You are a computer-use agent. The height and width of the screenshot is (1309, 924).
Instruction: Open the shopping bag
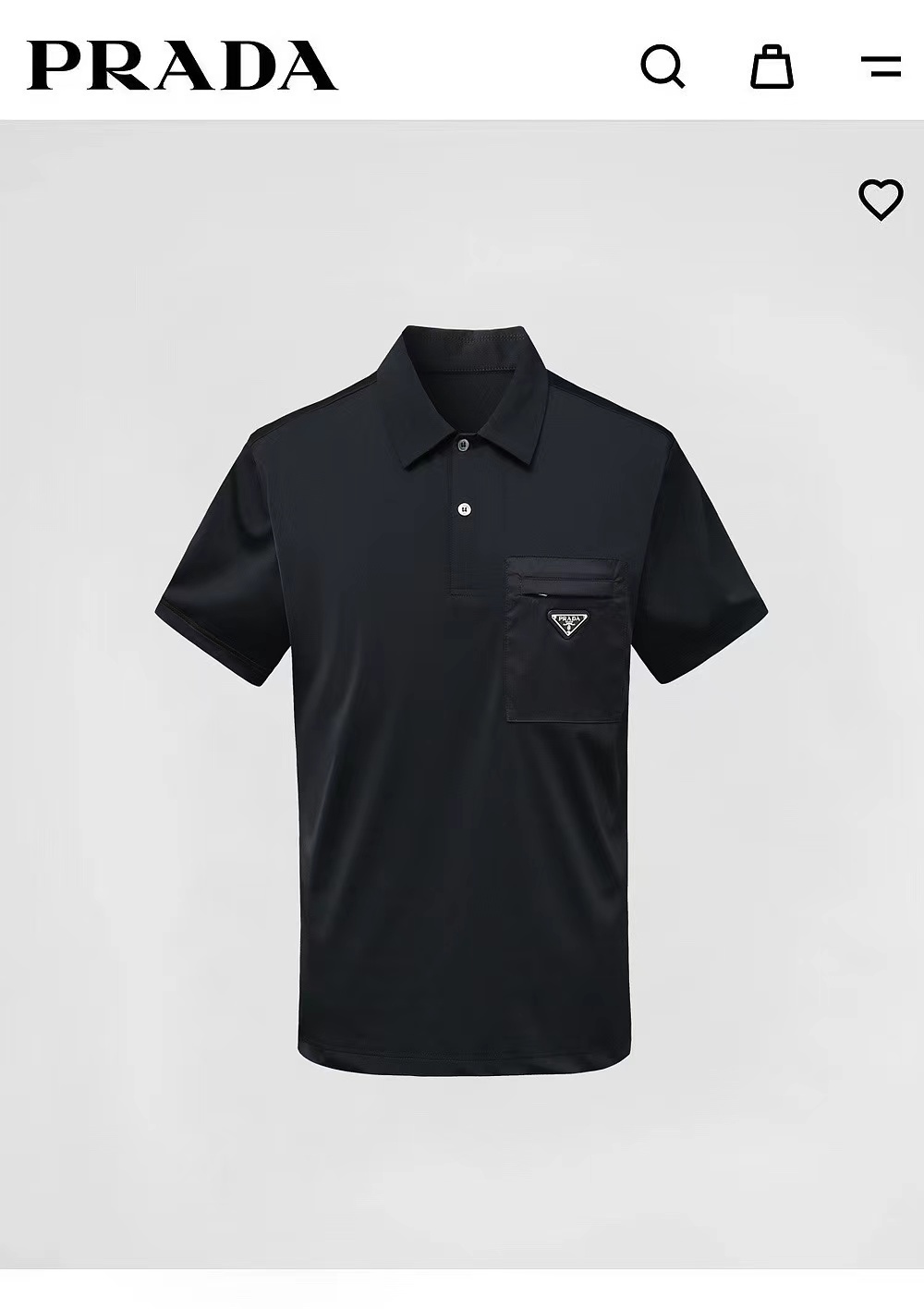point(772,67)
